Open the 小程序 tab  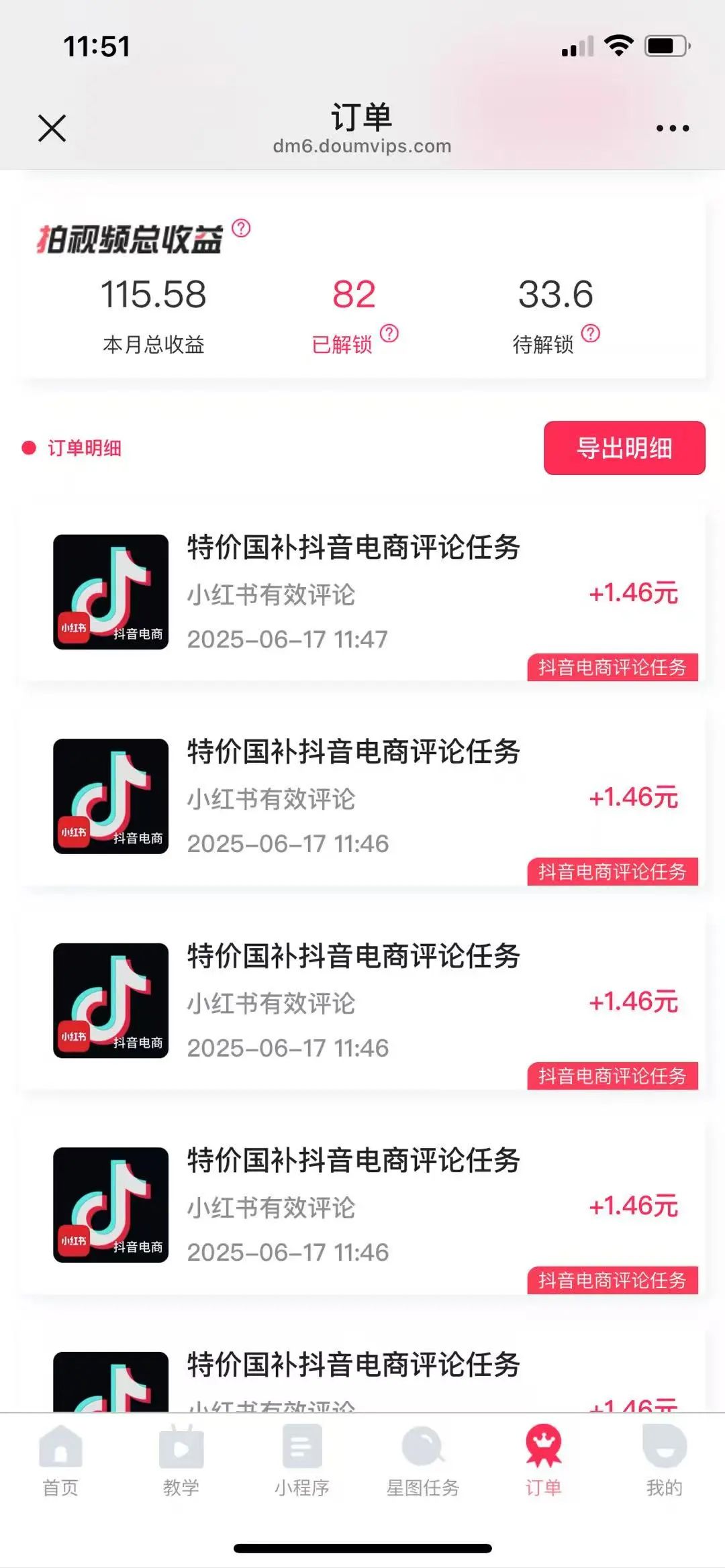(x=302, y=1461)
